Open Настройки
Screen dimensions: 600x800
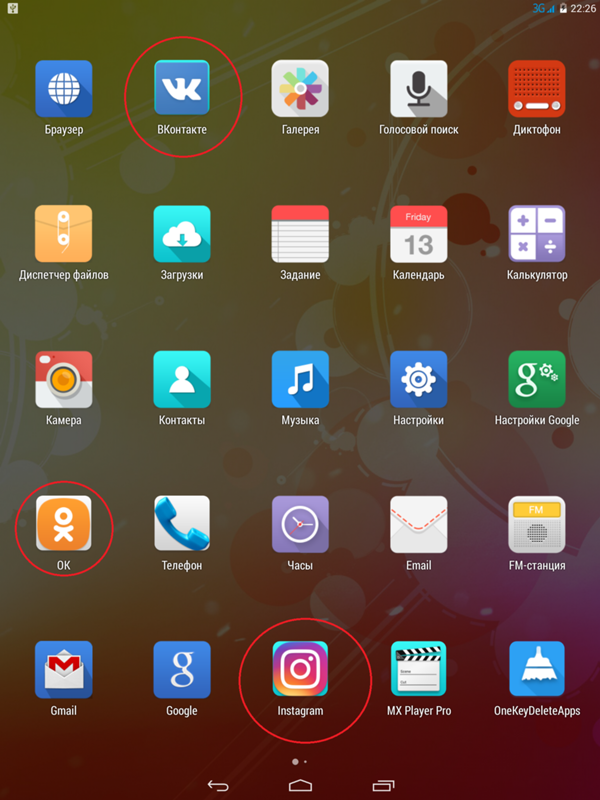pos(418,379)
